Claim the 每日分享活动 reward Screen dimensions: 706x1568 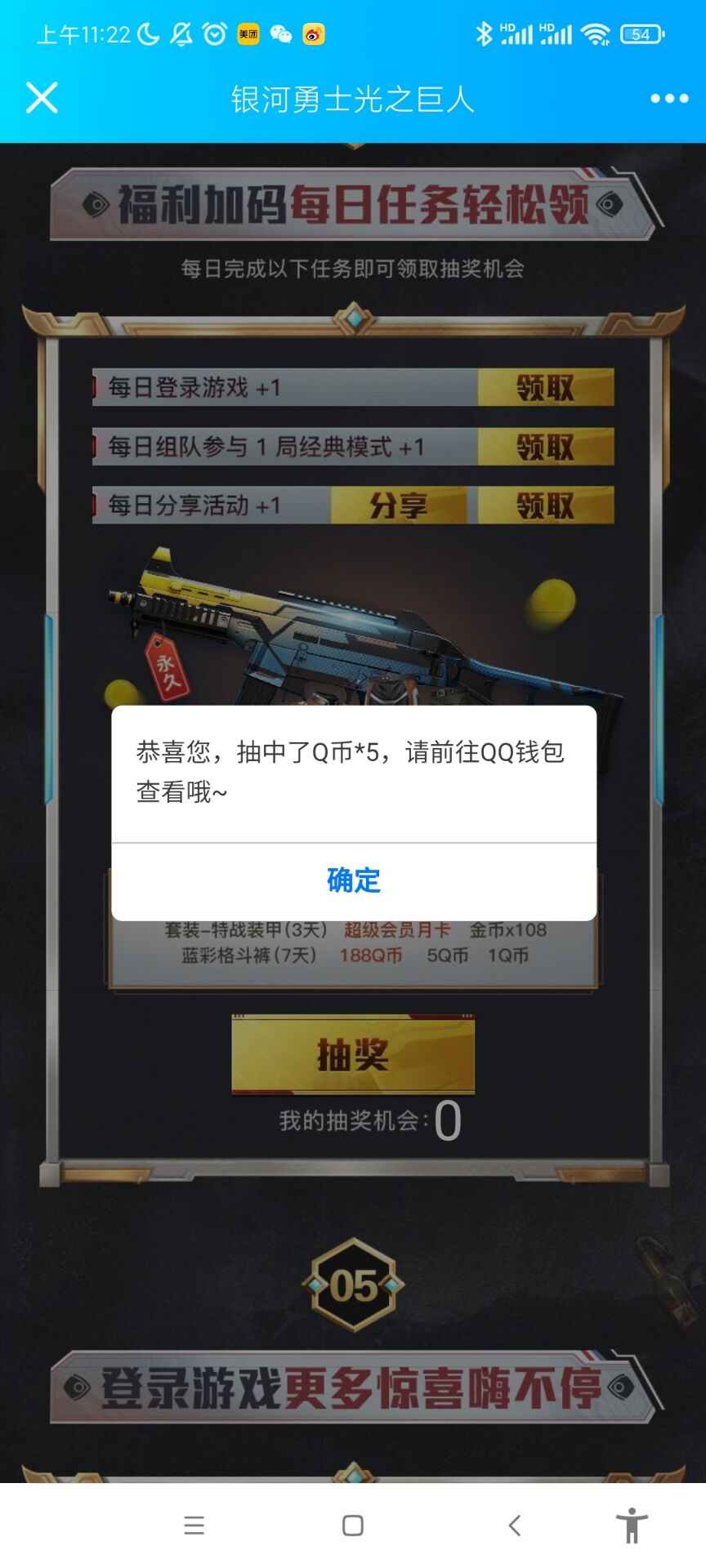pyautogui.click(x=545, y=506)
